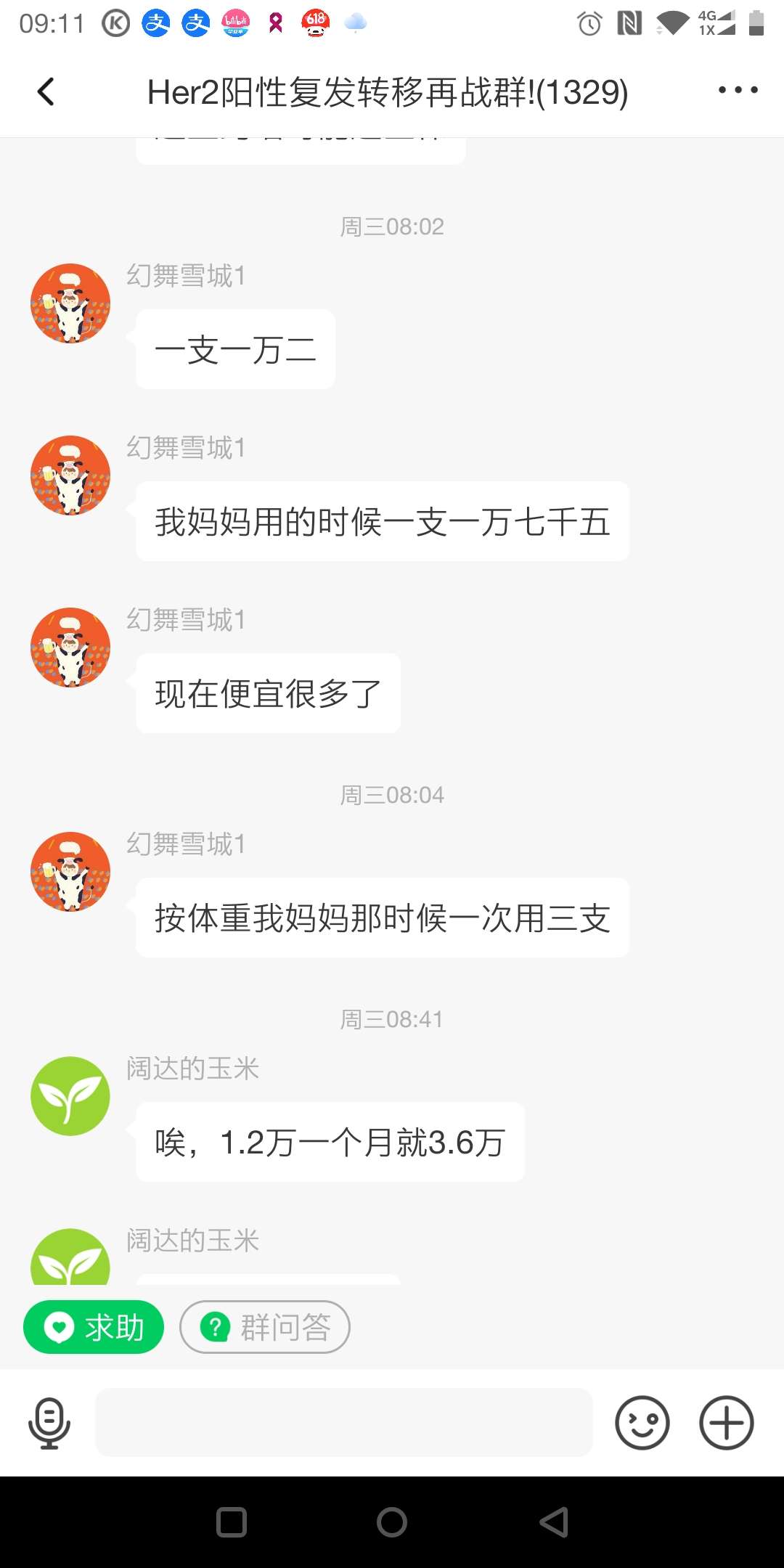Image resolution: width=784 pixels, height=1568 pixels.
Task: Open the three-dot group menu
Action: pyautogui.click(x=738, y=91)
